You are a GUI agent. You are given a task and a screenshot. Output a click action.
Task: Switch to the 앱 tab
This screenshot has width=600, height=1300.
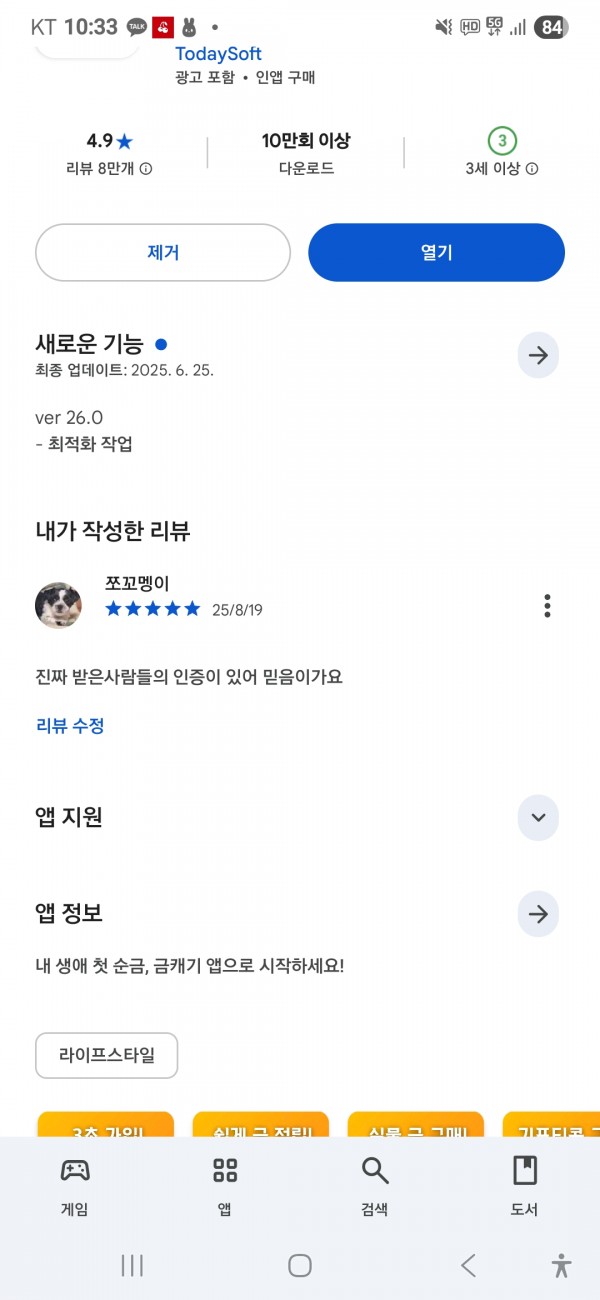pyautogui.click(x=225, y=1186)
